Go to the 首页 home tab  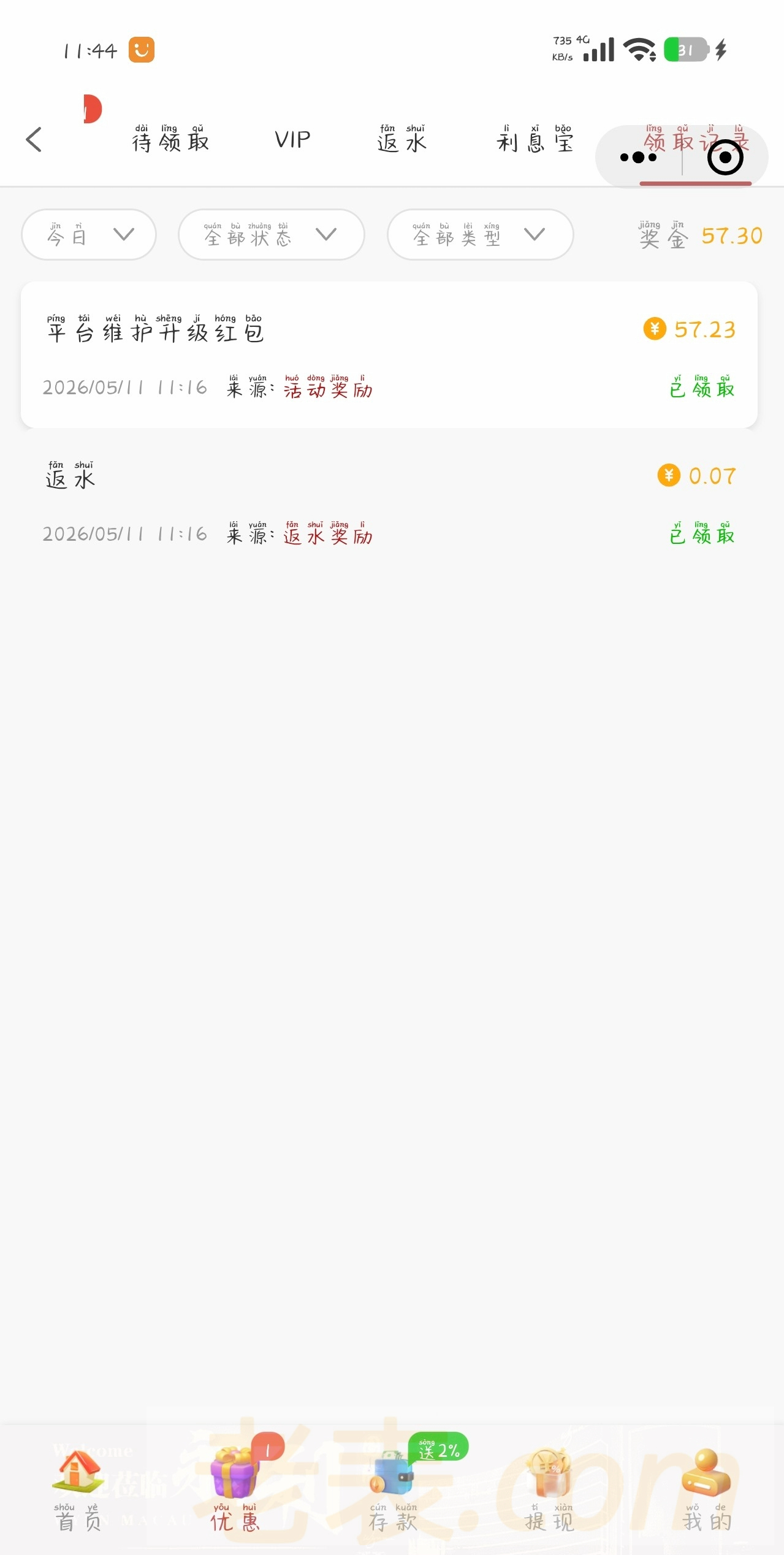[78, 1490]
